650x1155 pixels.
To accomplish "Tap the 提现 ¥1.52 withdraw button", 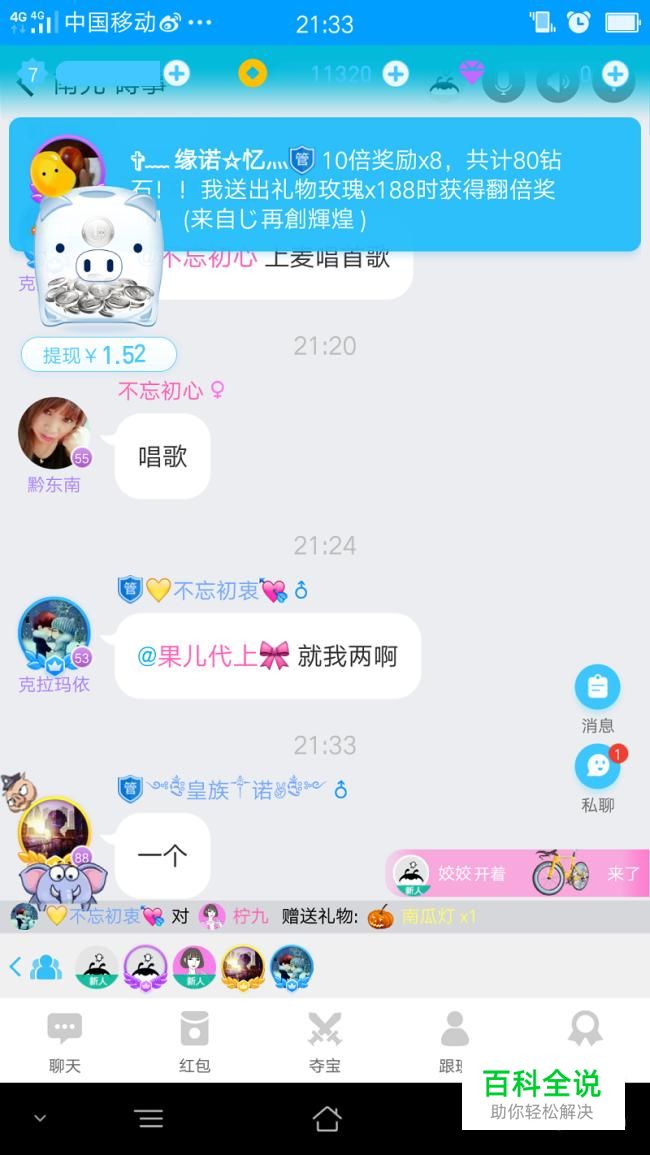I will pos(99,355).
